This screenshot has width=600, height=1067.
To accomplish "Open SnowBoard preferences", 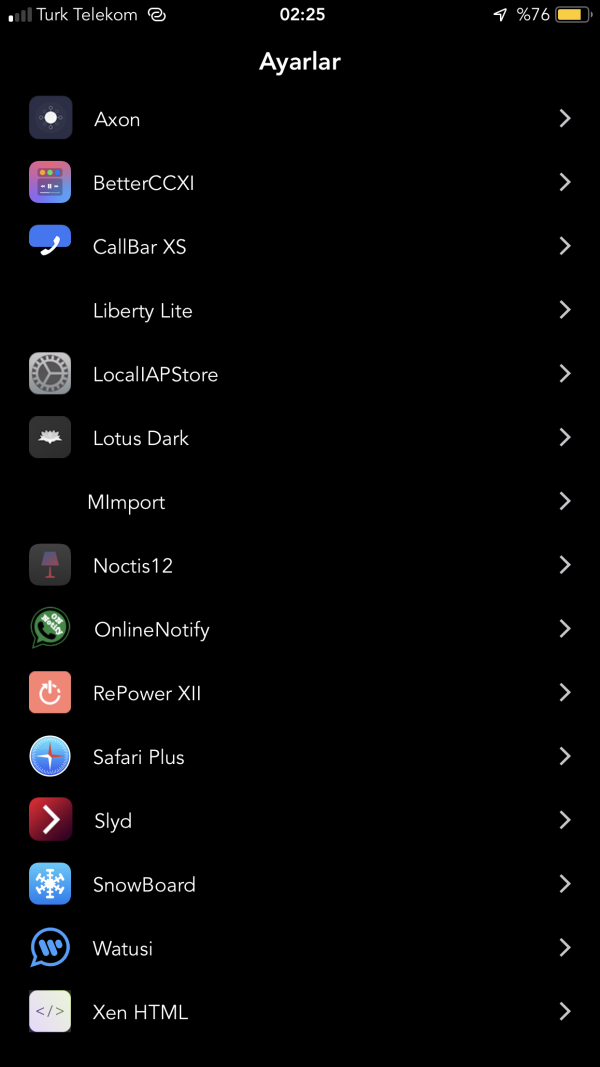I will 144,885.
